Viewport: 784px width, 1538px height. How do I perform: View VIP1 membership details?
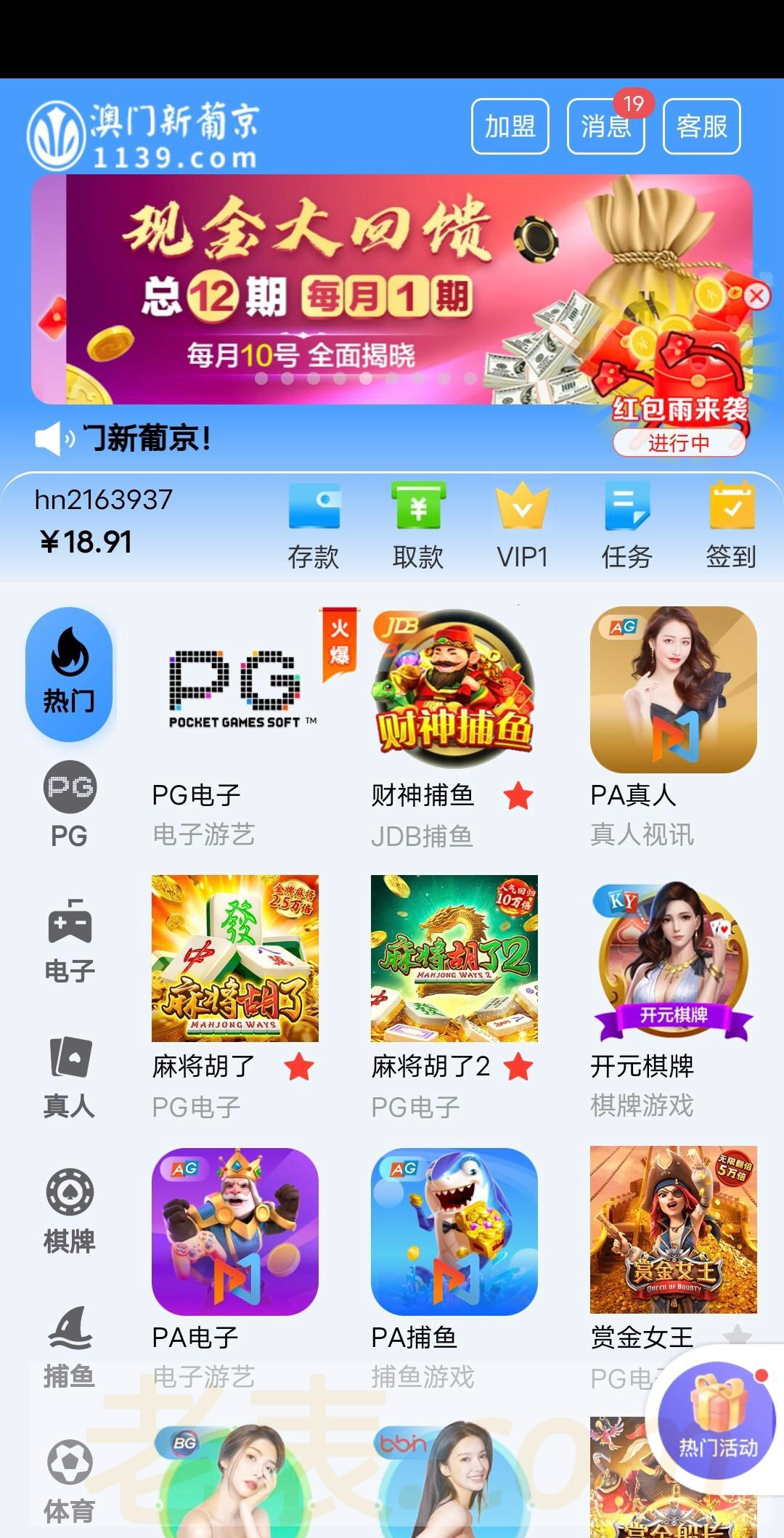(522, 525)
